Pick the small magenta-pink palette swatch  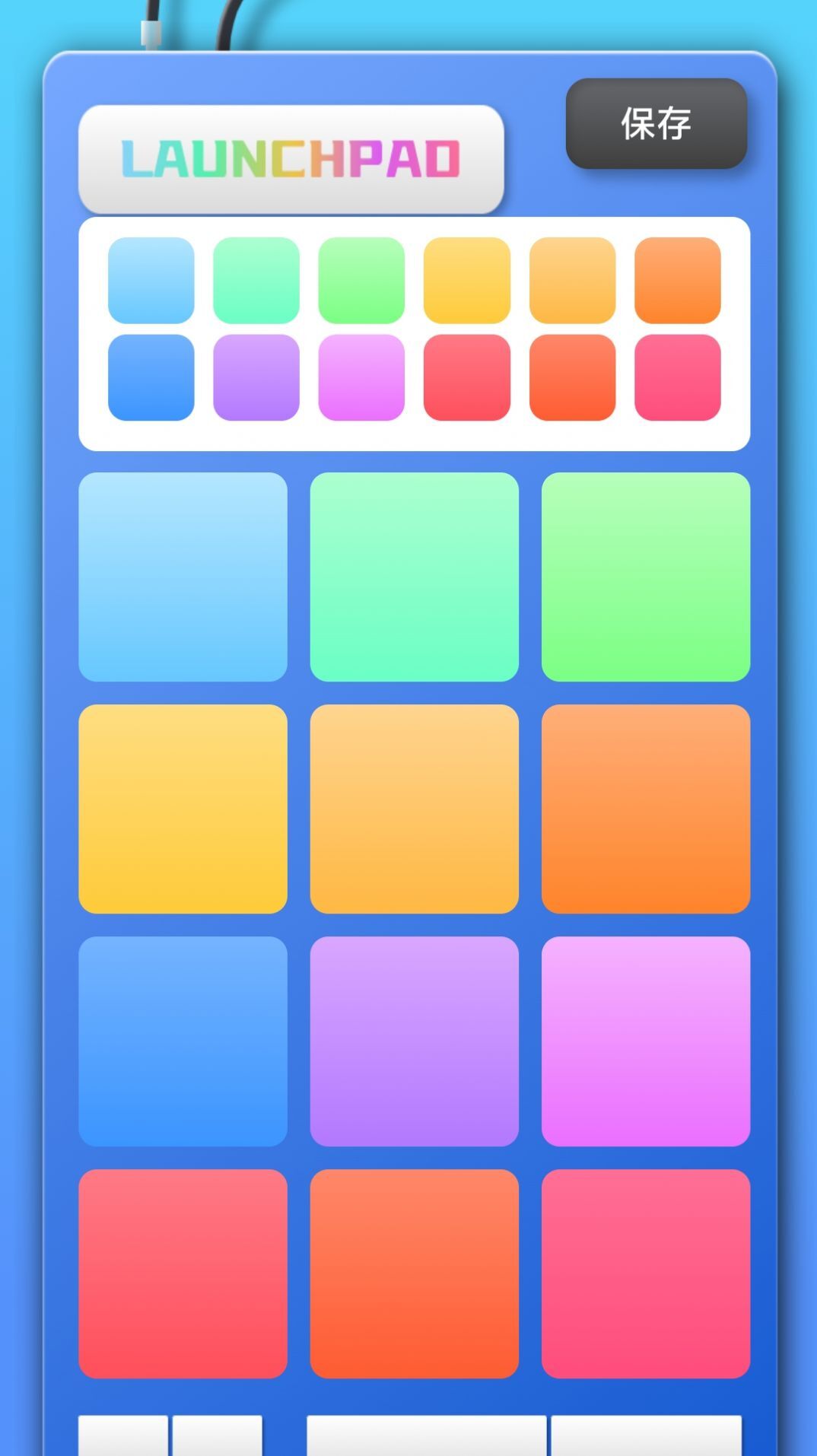click(x=361, y=377)
